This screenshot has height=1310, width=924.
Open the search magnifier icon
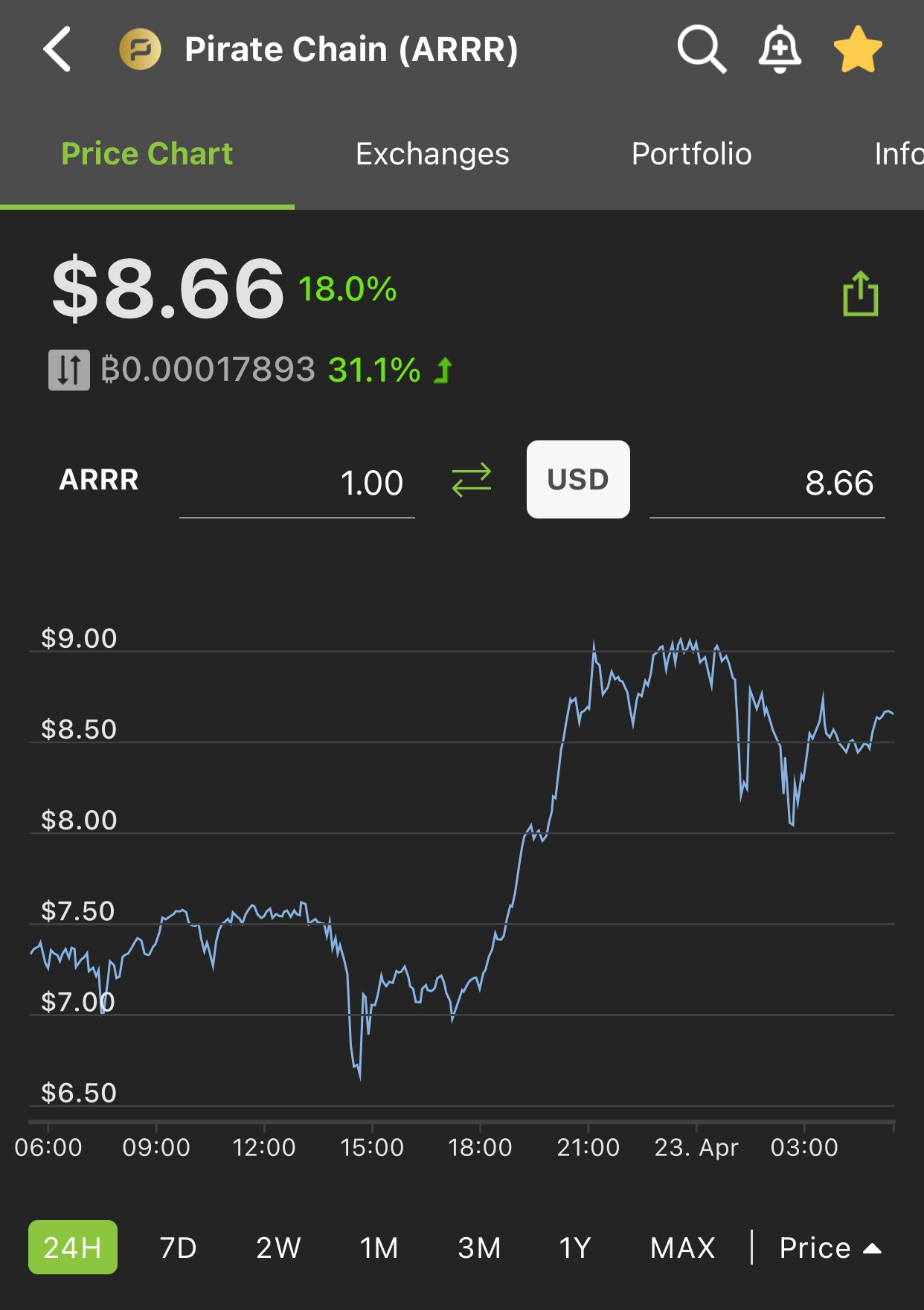[702, 49]
